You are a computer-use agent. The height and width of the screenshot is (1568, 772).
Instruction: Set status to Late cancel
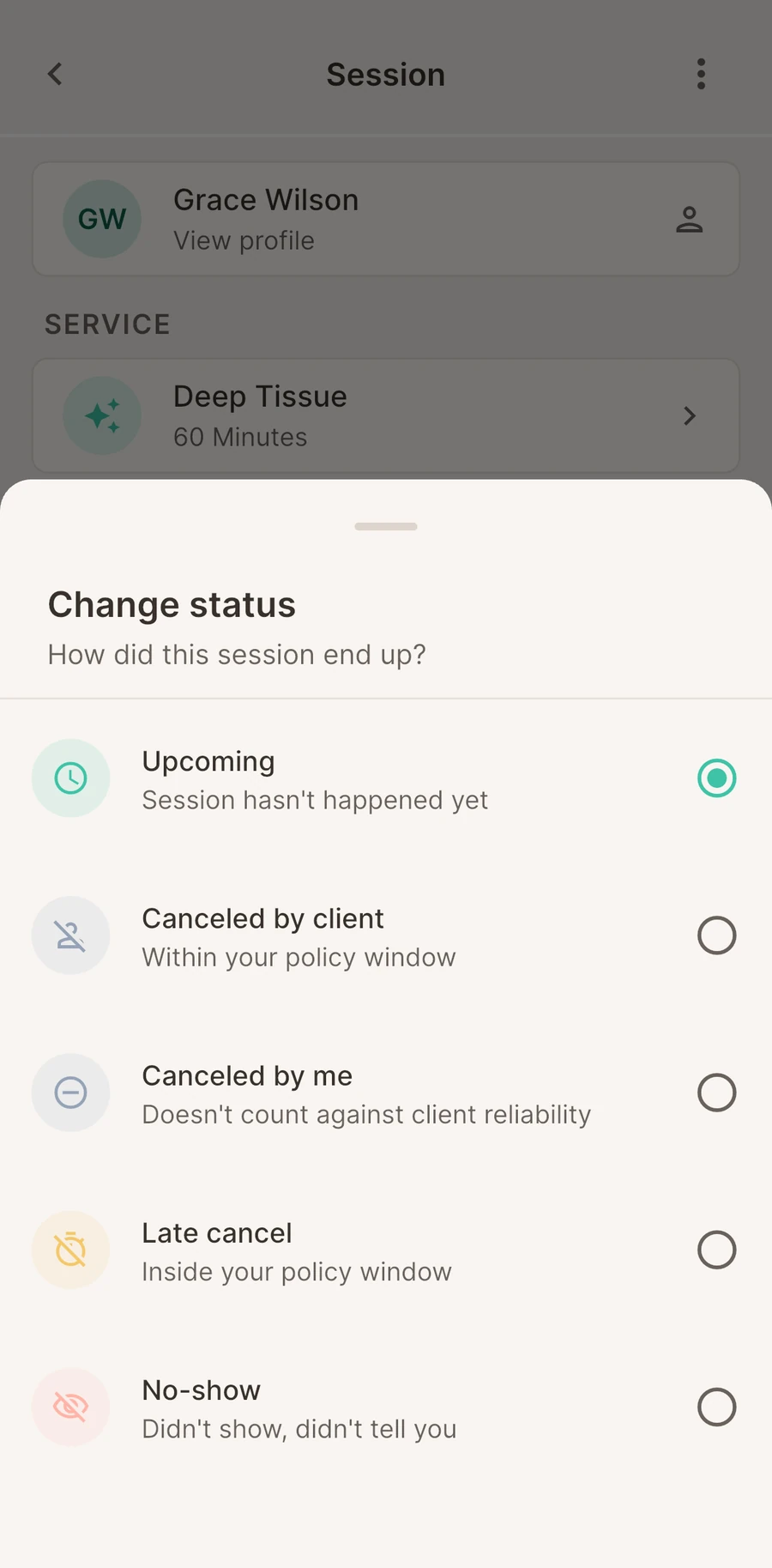386,1250
